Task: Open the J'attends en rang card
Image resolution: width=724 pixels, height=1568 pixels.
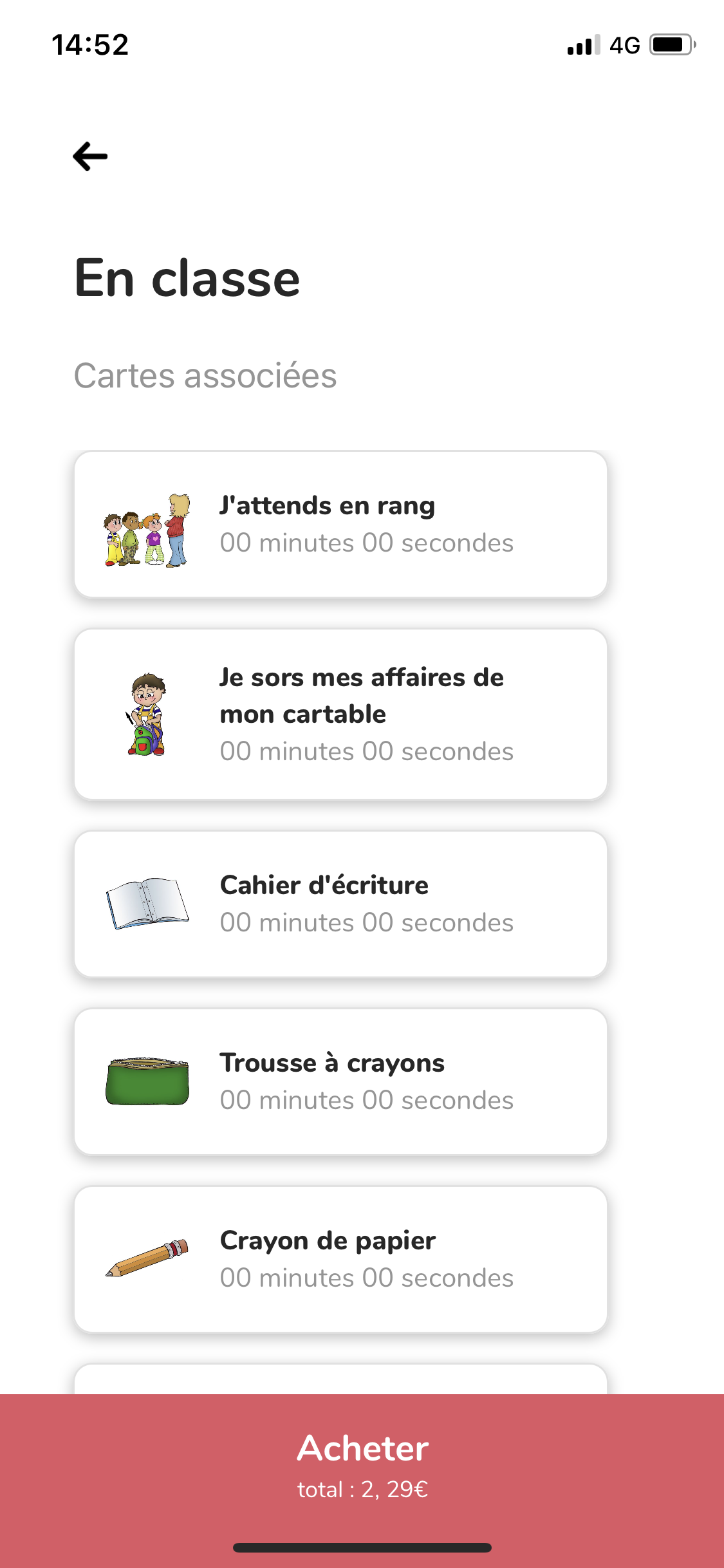Action: click(340, 525)
